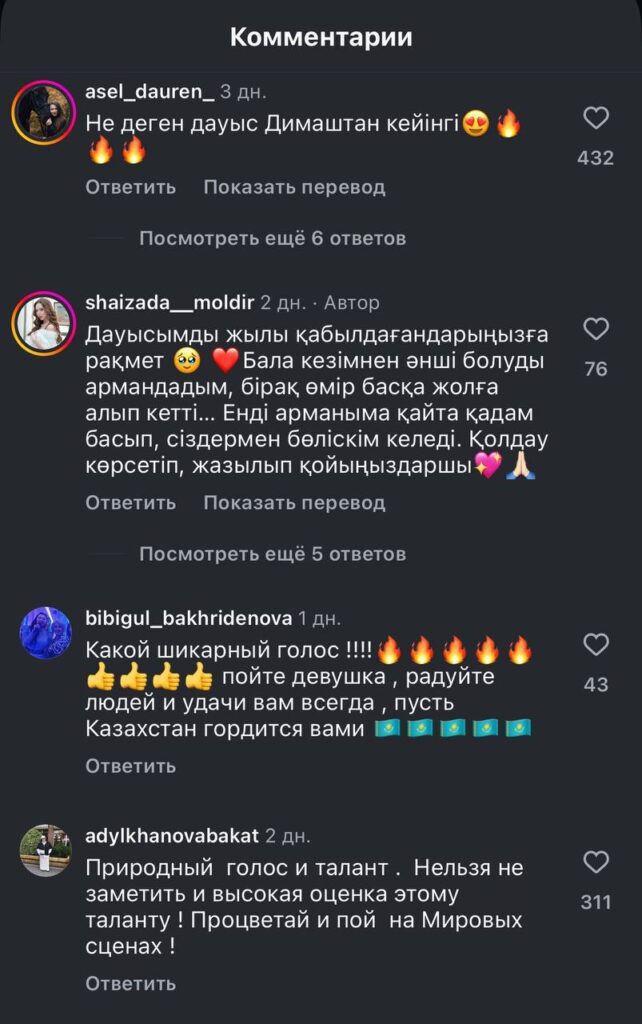This screenshot has height=1024, width=642.
Task: Show translation of shaizada__moldir's comment
Action: pyautogui.click(x=294, y=503)
